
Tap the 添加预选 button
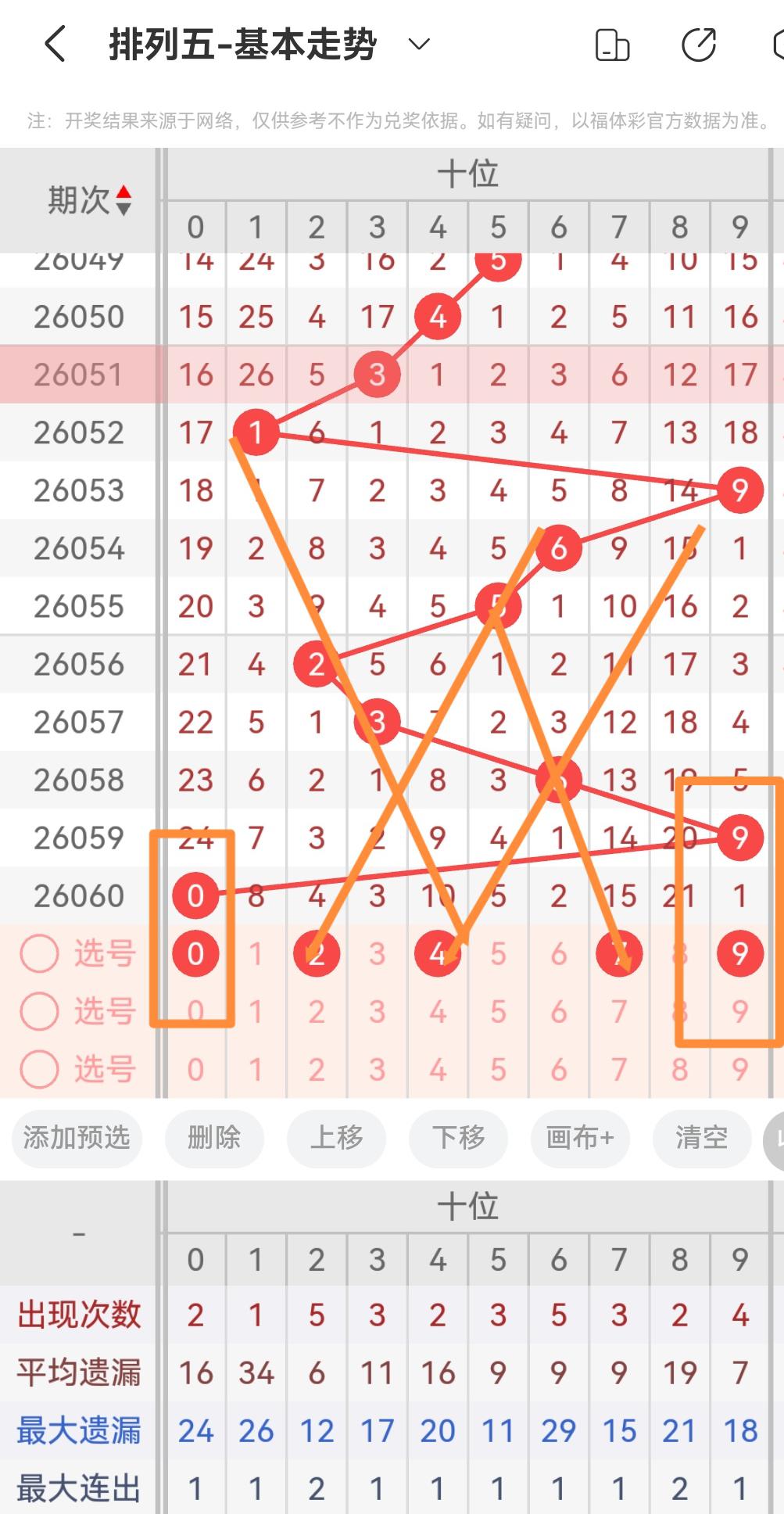pos(77,1138)
